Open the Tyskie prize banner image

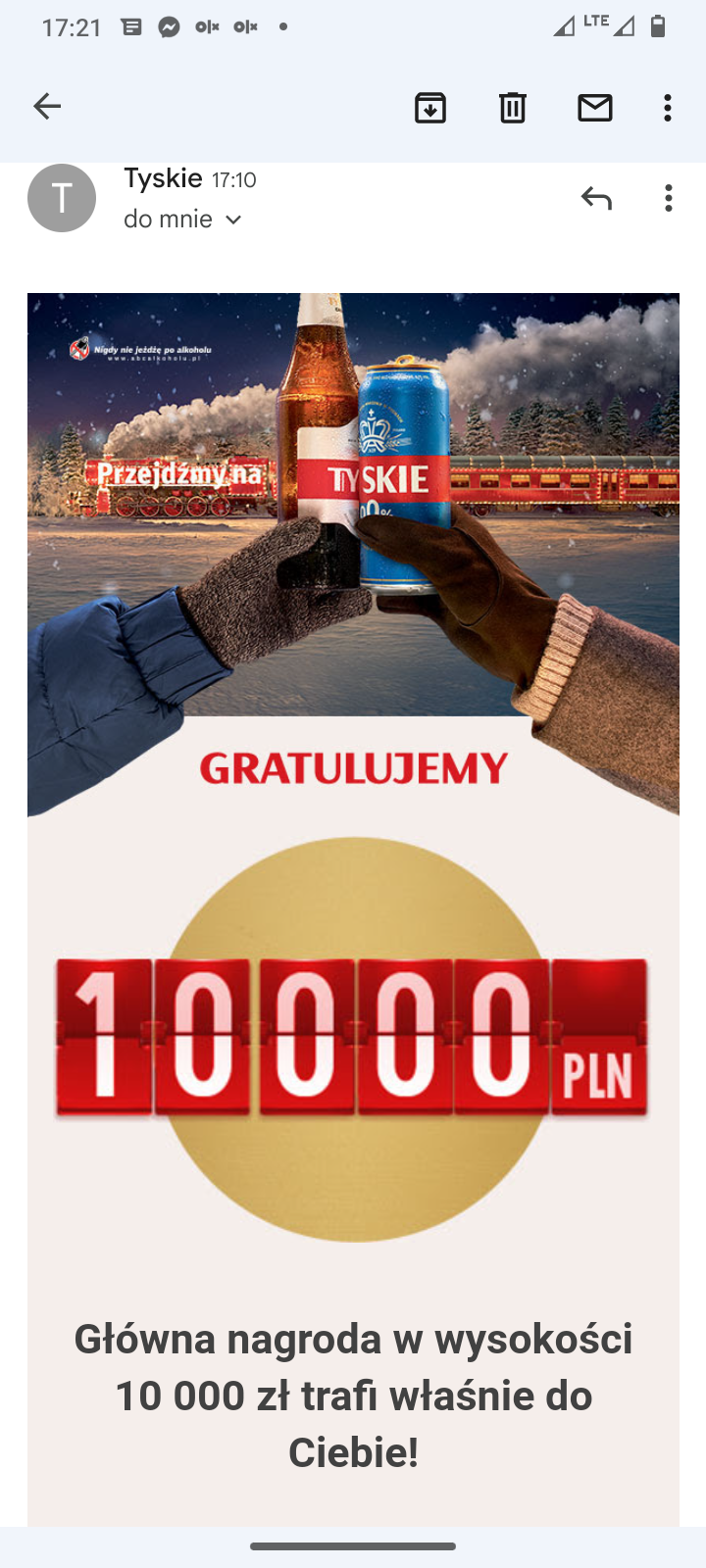(x=353, y=882)
